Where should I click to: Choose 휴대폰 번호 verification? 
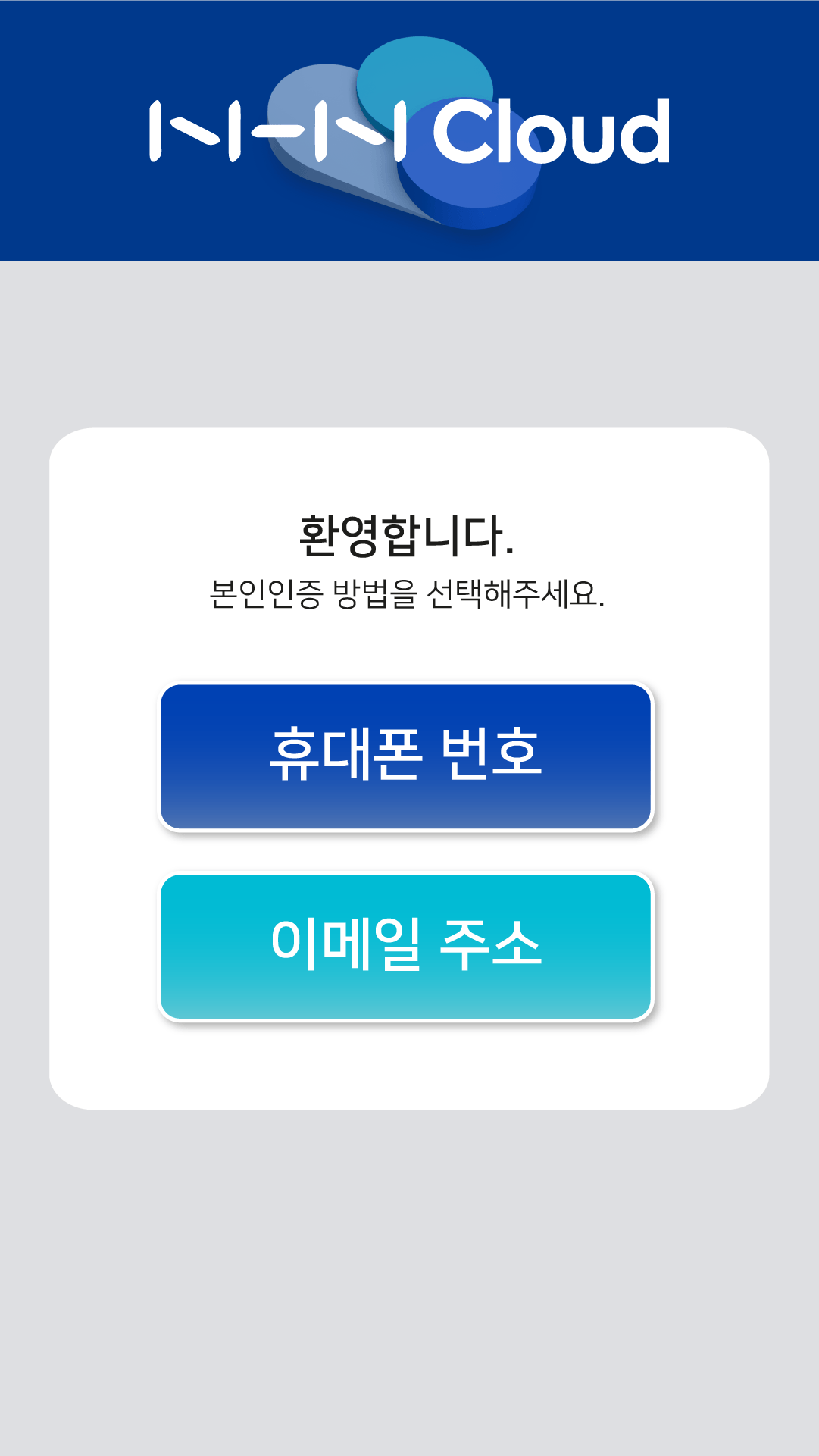pyautogui.click(x=405, y=756)
